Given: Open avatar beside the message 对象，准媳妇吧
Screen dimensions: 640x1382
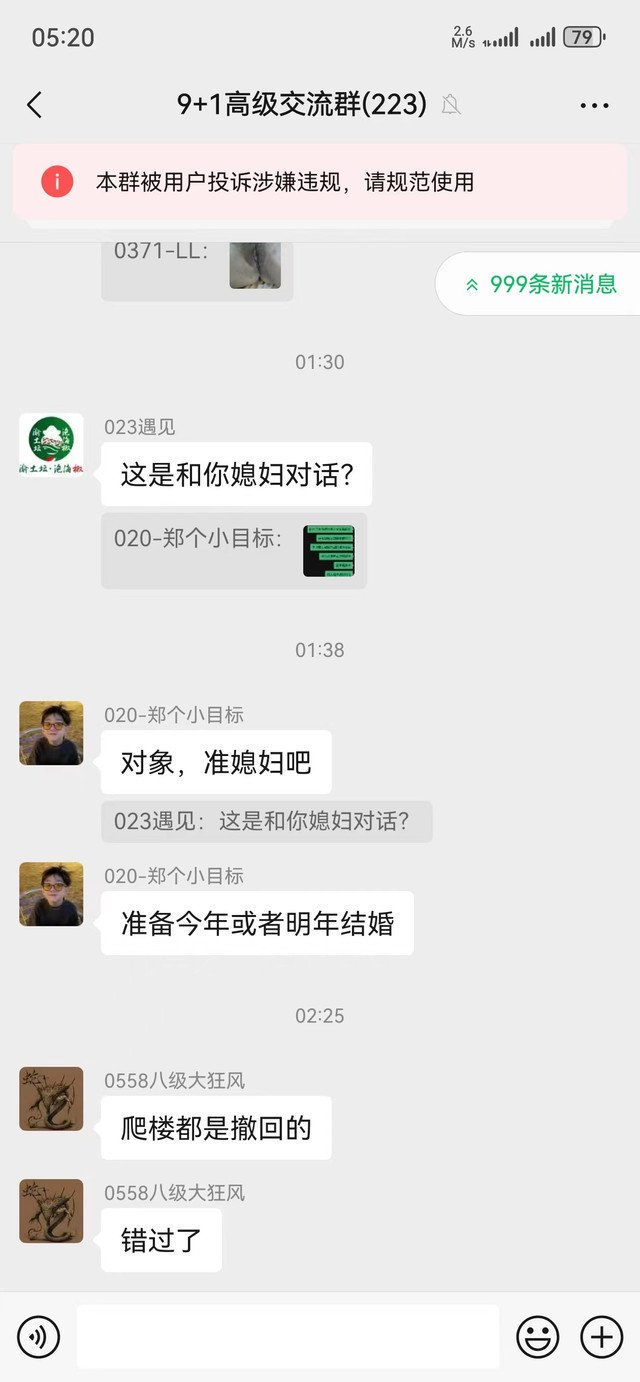Looking at the screenshot, I should click(x=51, y=733).
